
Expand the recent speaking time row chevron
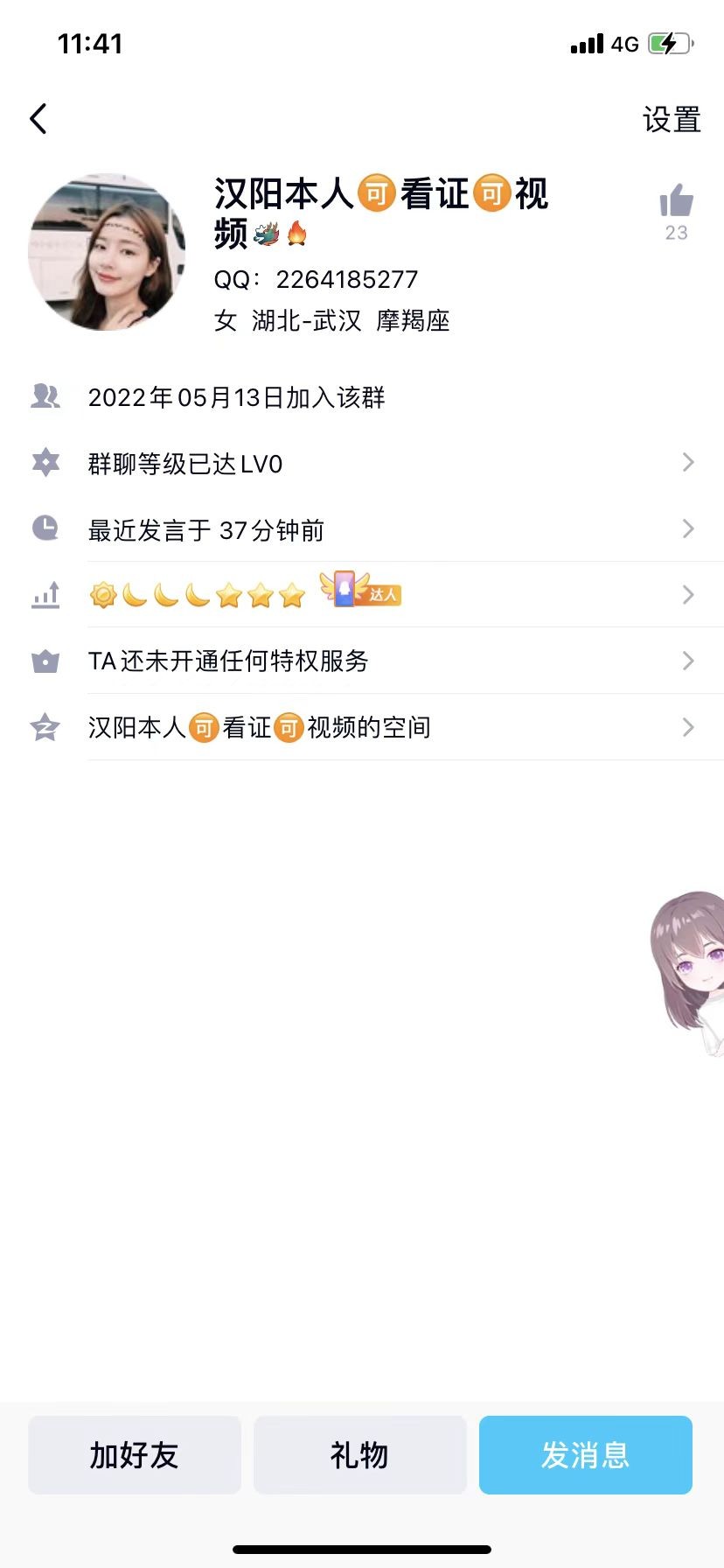point(687,528)
